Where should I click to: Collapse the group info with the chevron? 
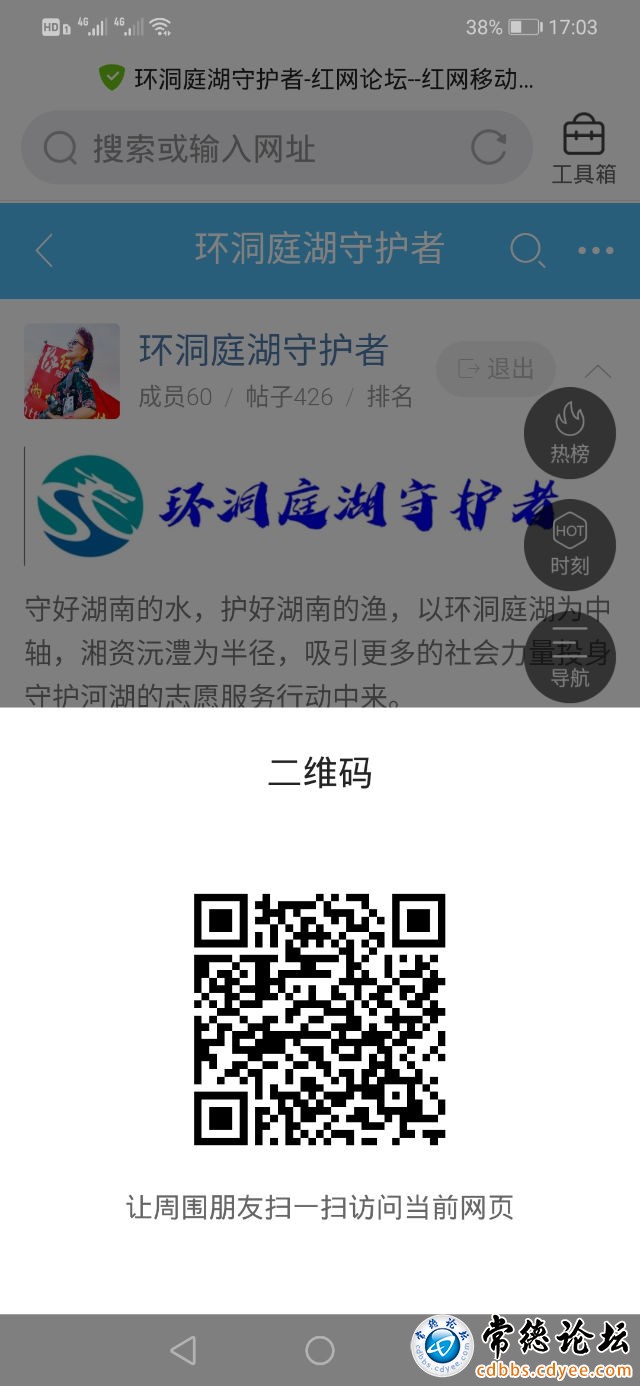[x=598, y=371]
